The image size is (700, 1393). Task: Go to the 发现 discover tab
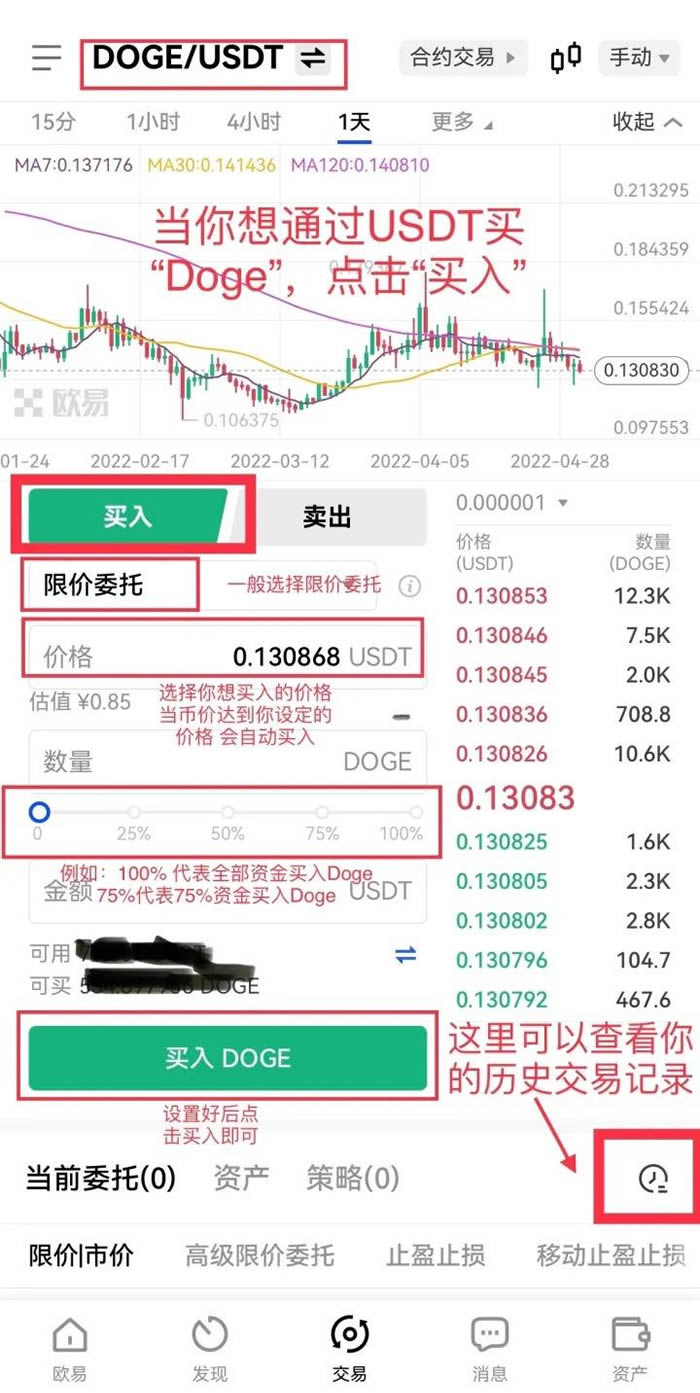210,1347
